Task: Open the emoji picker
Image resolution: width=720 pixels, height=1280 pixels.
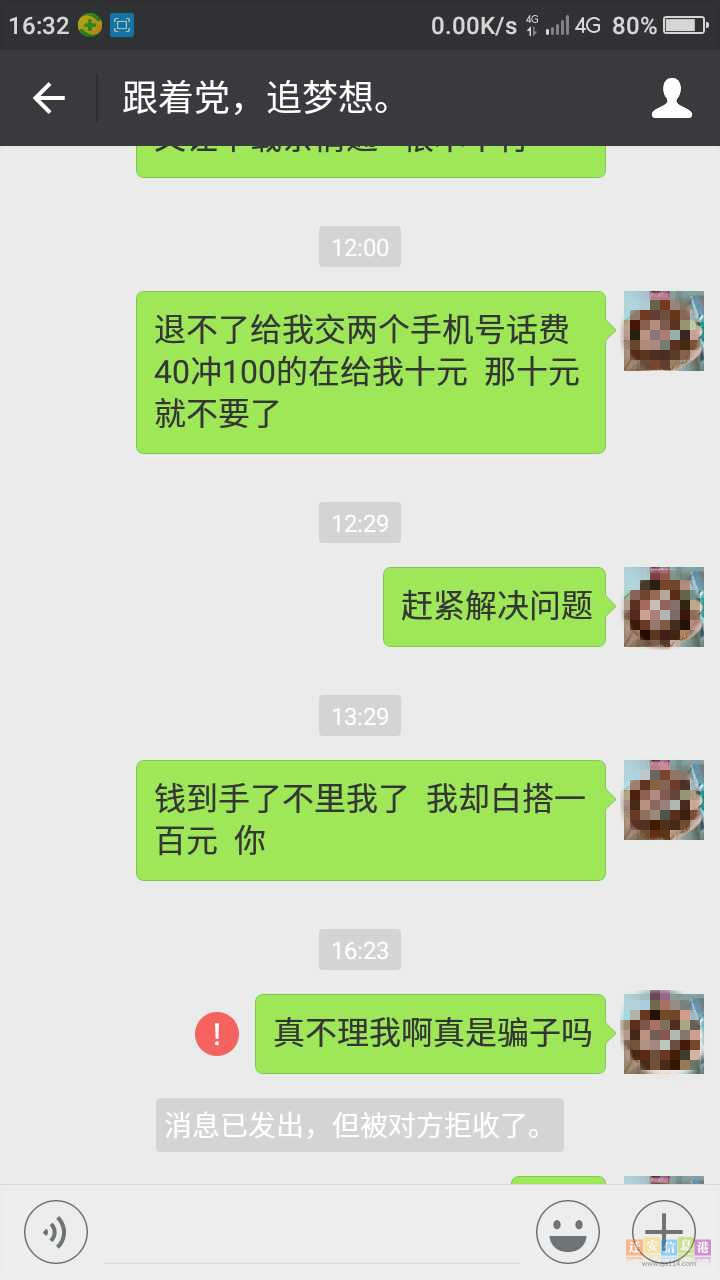Action: click(x=568, y=1231)
